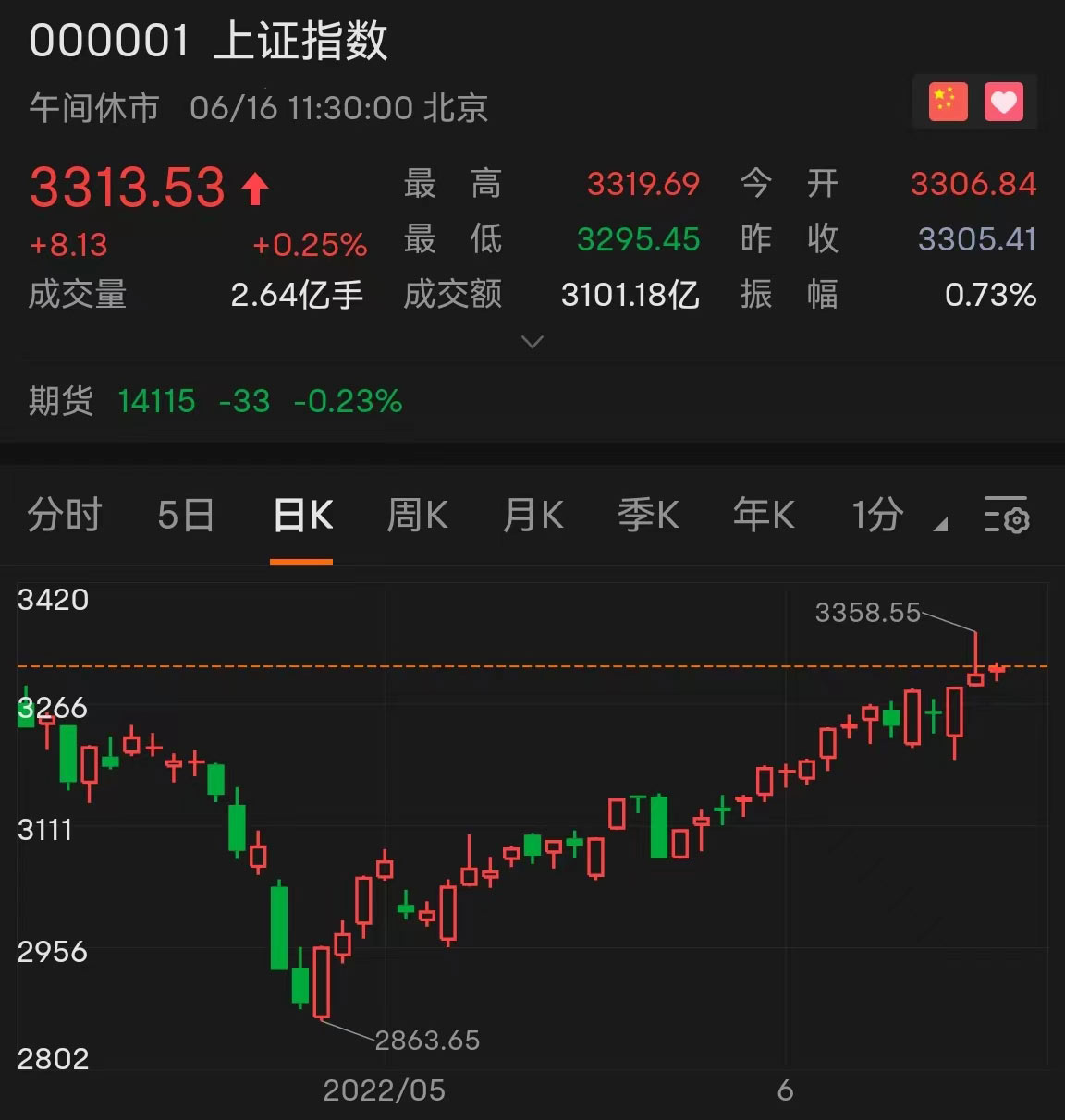Image resolution: width=1065 pixels, height=1120 pixels.
Task: Open the 年K yearly chart tab
Action: coord(764,516)
